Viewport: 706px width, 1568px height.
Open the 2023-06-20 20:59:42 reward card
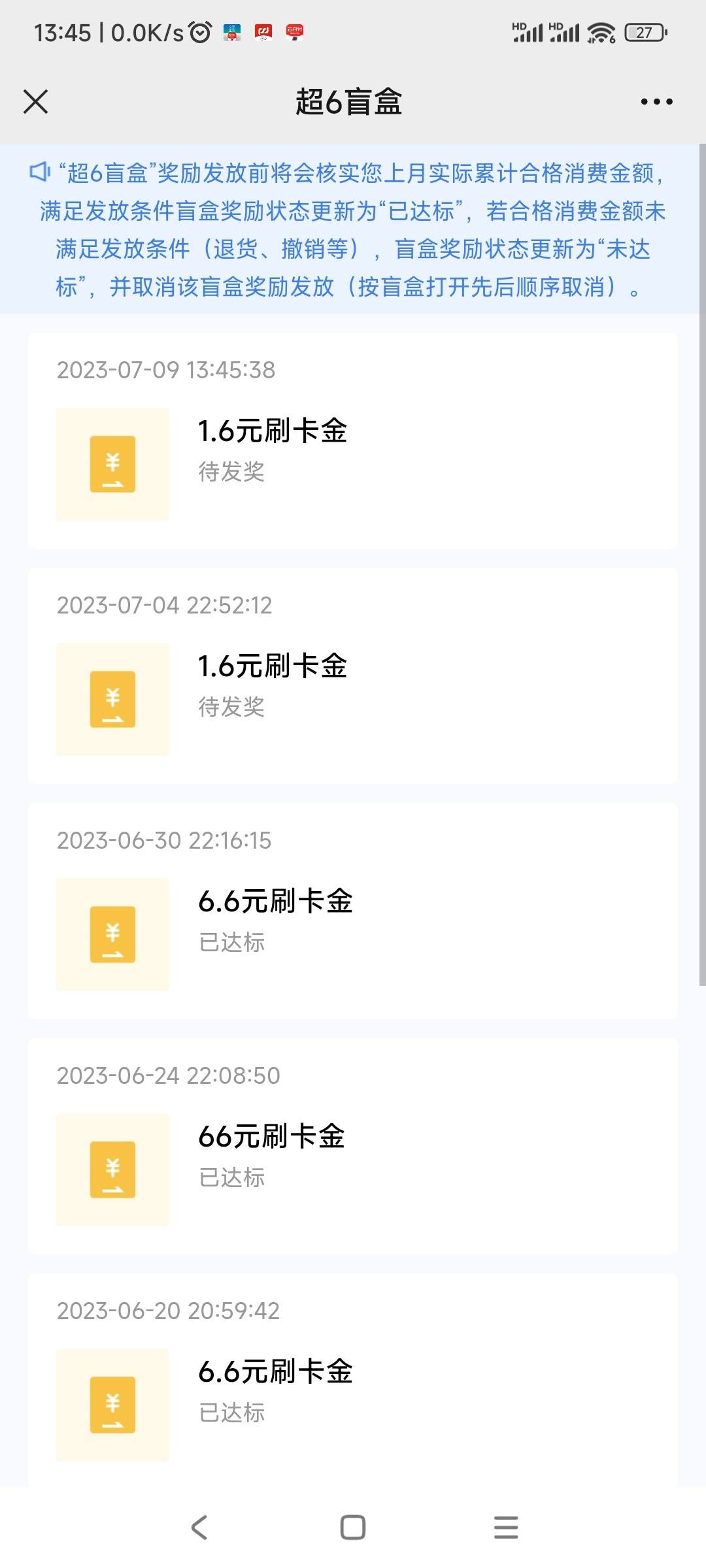[x=353, y=1380]
